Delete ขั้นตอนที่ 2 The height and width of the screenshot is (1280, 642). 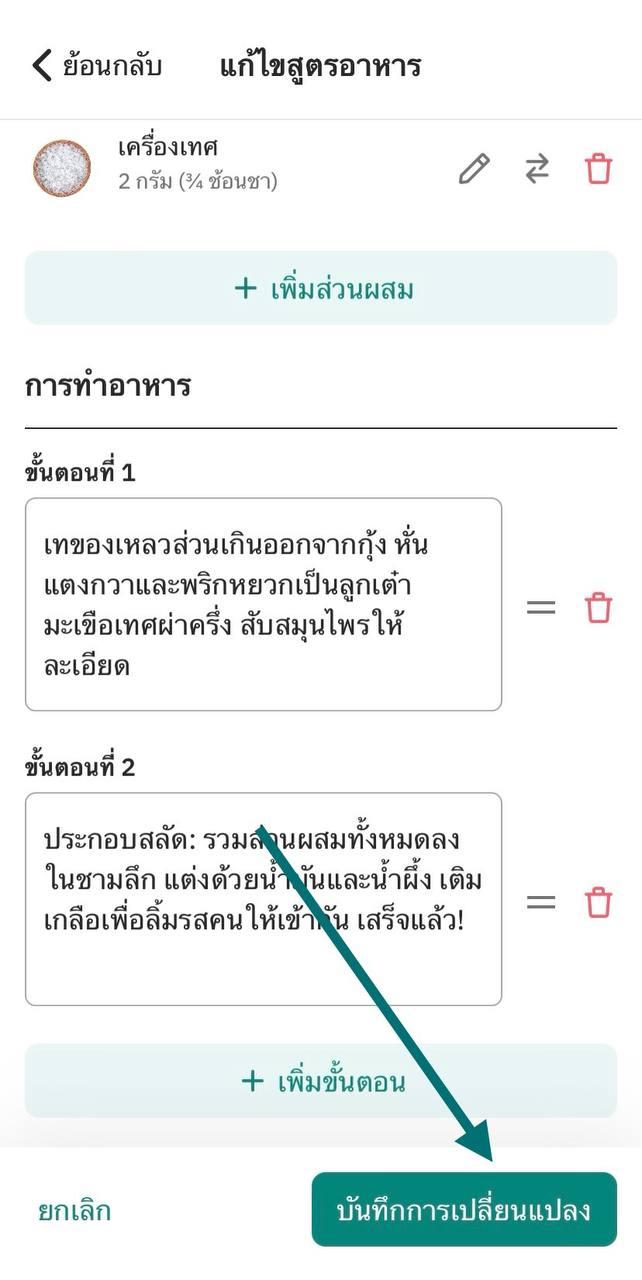pyautogui.click(x=598, y=902)
